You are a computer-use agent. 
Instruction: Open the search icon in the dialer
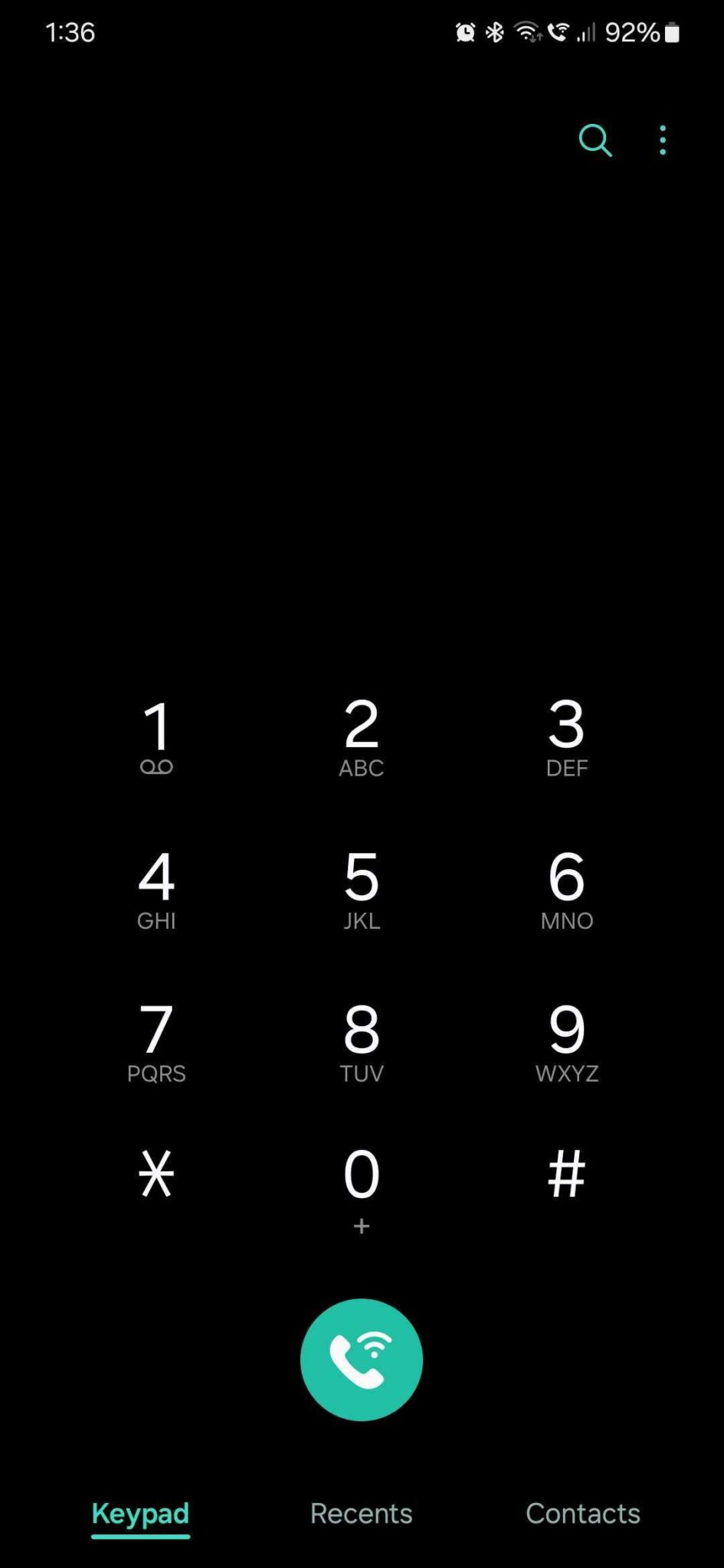[x=595, y=141]
